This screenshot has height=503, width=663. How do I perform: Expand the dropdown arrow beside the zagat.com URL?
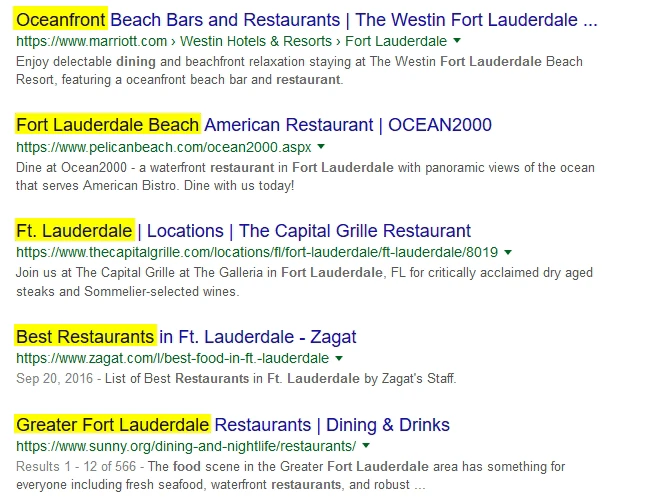point(338,358)
